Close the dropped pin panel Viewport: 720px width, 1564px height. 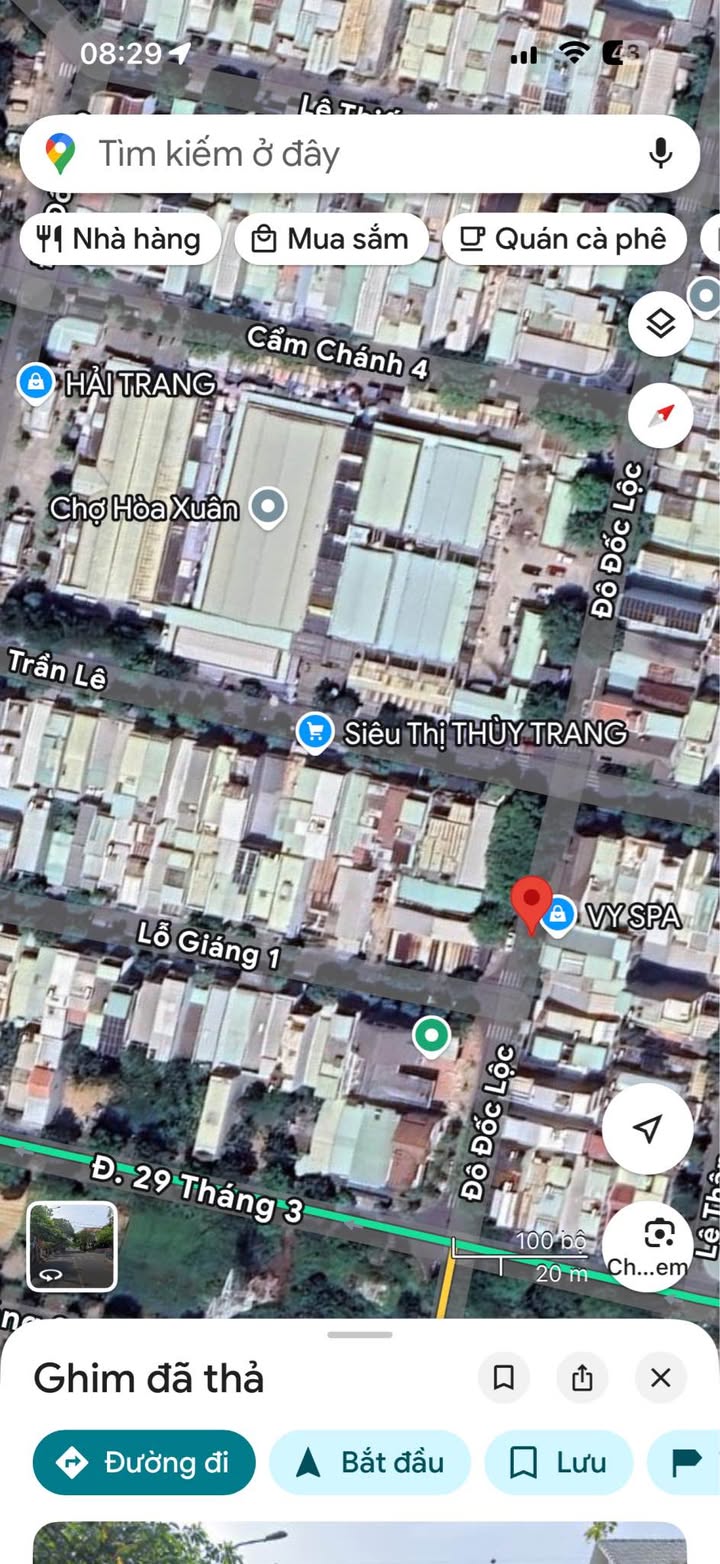pos(660,1378)
